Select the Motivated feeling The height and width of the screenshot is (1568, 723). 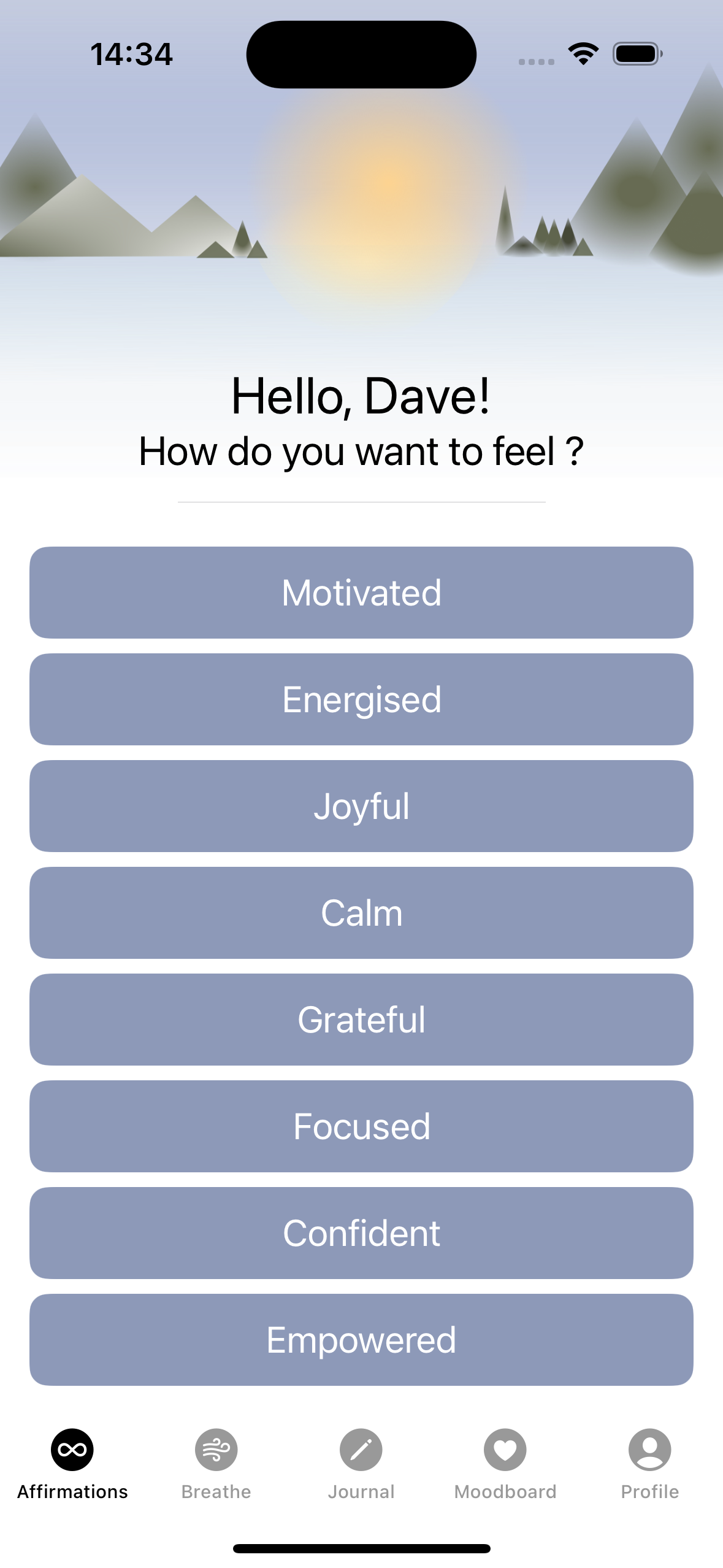[x=361, y=593]
